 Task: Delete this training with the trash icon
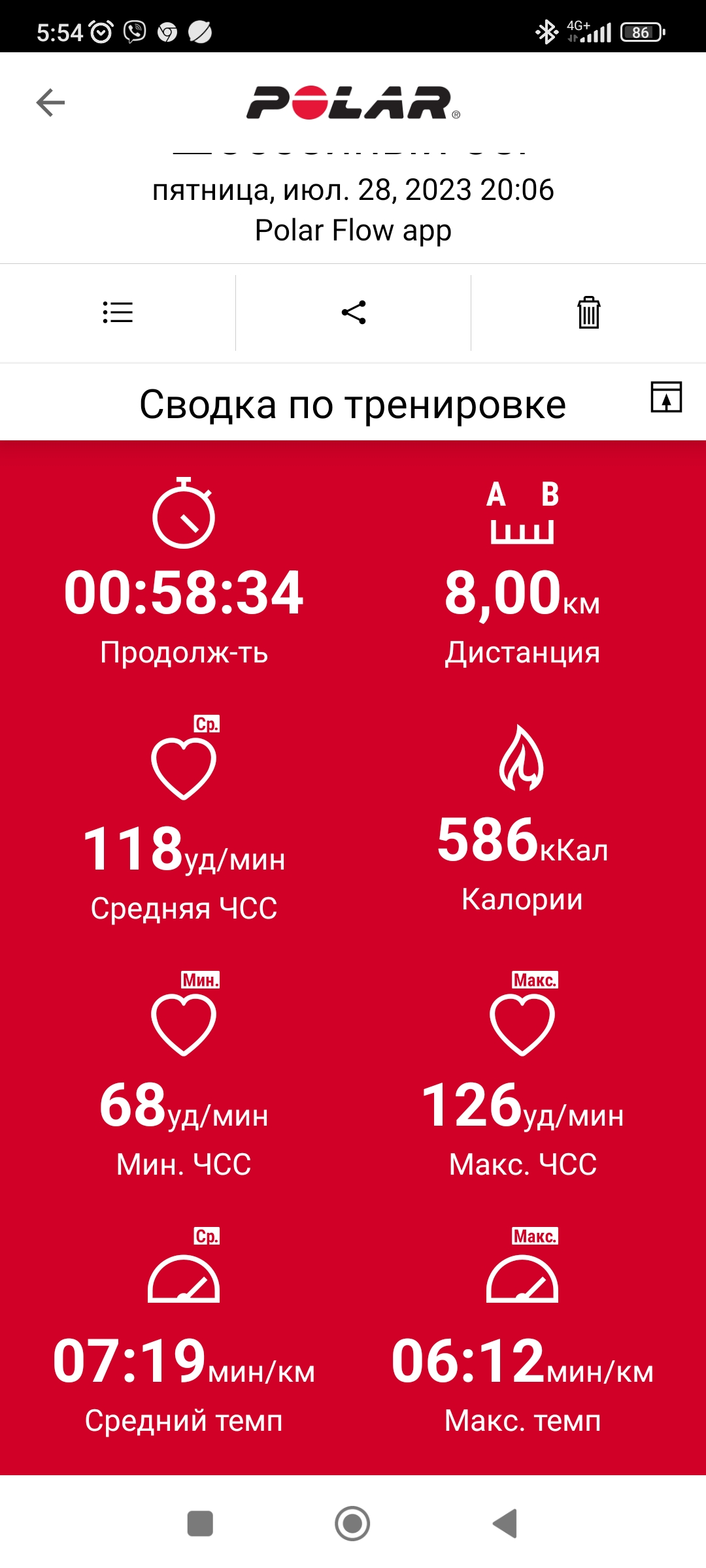[x=588, y=312]
